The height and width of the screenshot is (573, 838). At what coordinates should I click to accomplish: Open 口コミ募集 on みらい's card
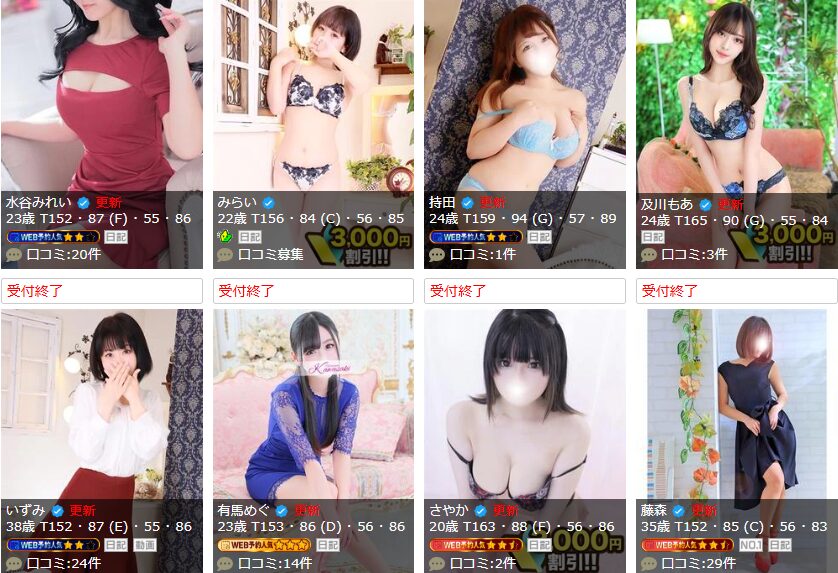click(x=270, y=254)
